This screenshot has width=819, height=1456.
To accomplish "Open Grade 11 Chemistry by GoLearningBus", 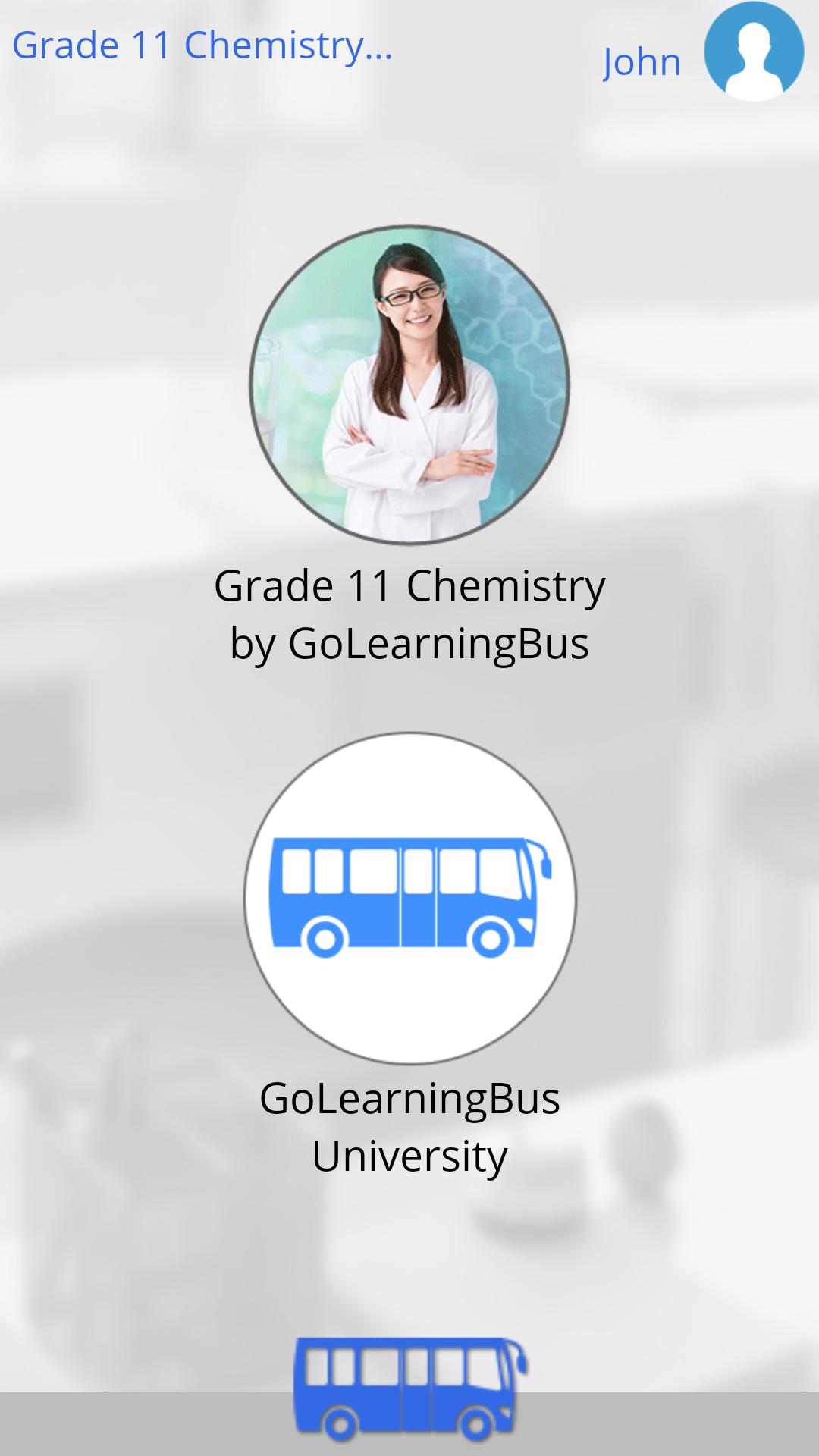I will tap(409, 384).
